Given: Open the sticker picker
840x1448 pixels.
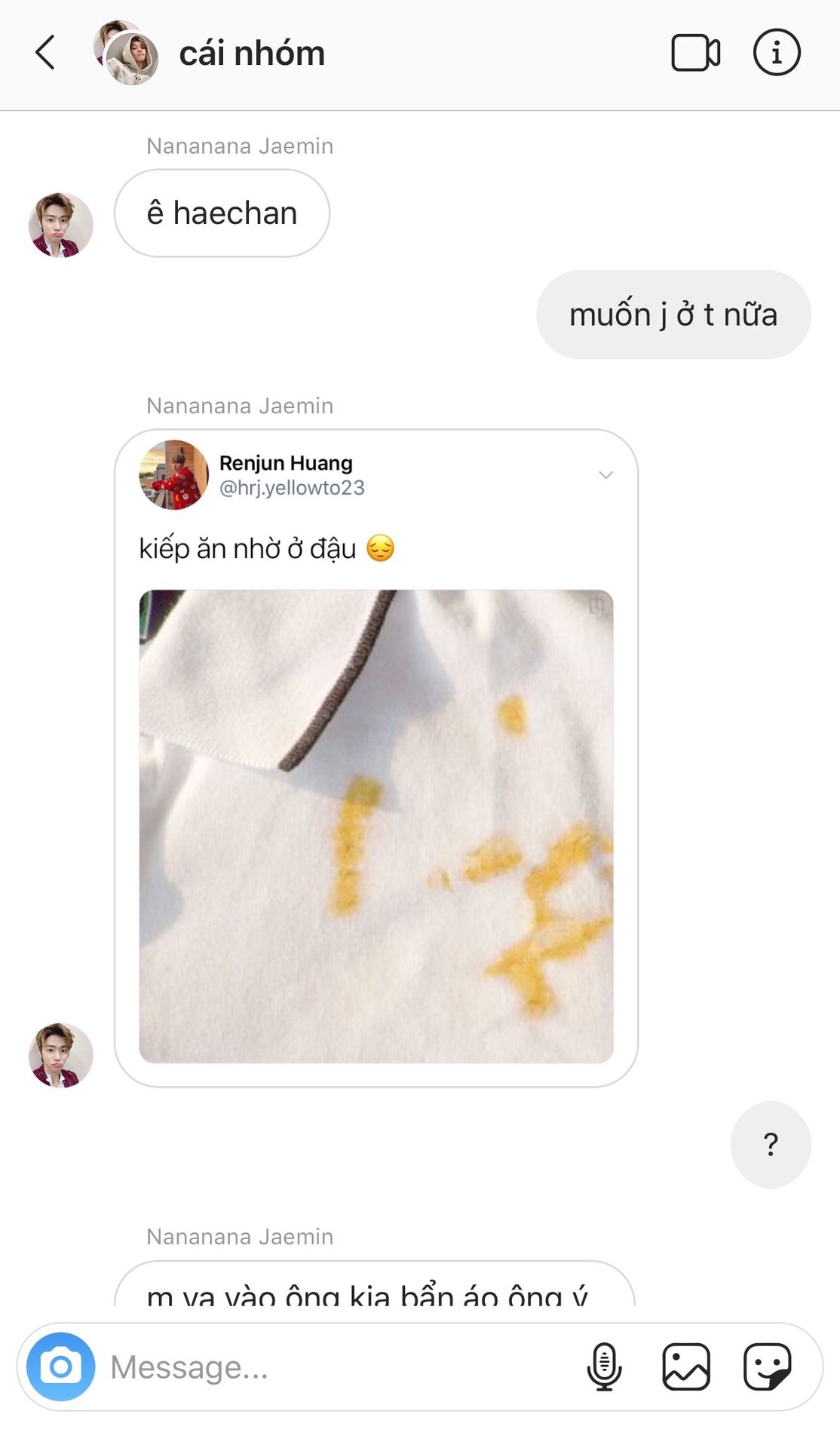Looking at the screenshot, I should click(767, 1367).
